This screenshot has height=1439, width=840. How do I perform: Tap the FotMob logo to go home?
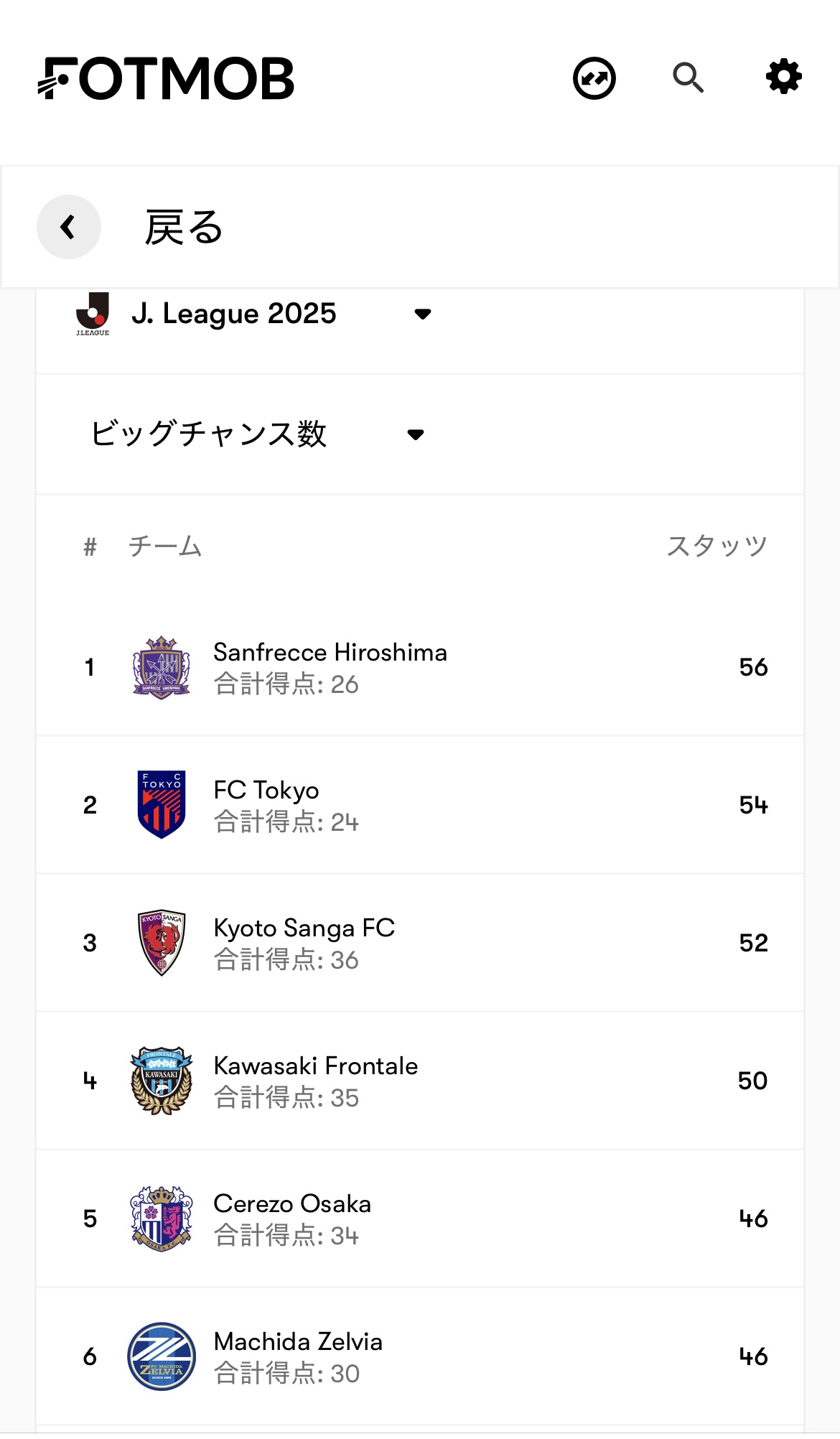coord(166,78)
